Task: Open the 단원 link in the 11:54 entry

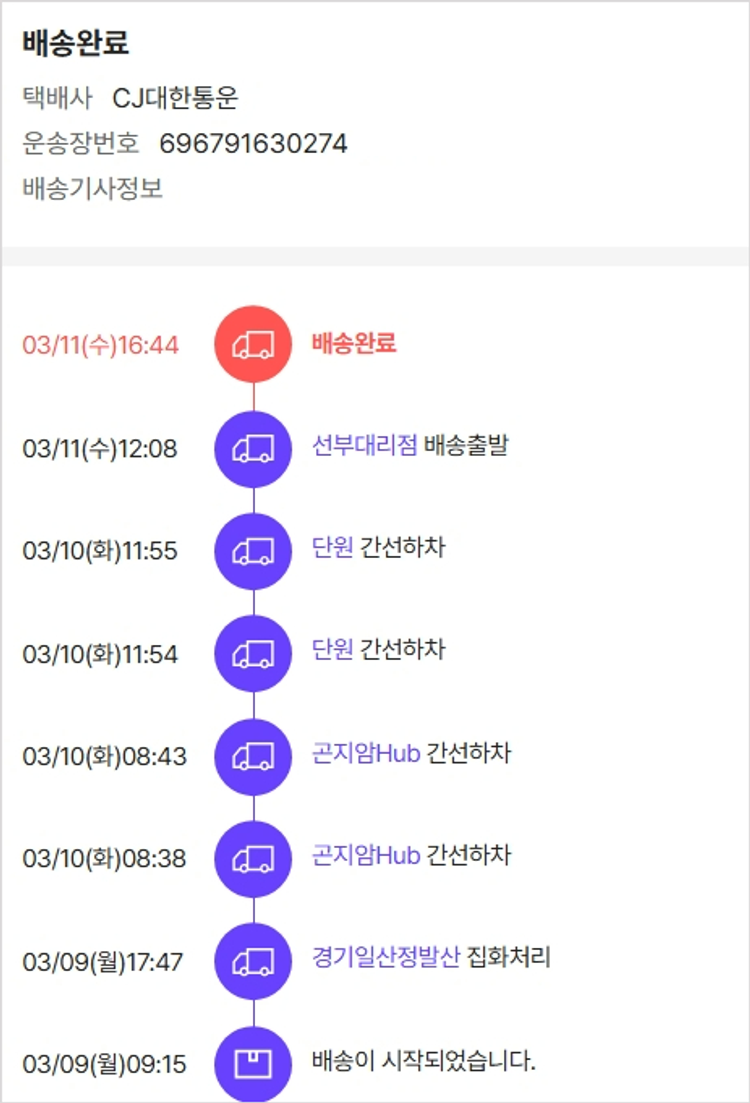Action: (333, 651)
